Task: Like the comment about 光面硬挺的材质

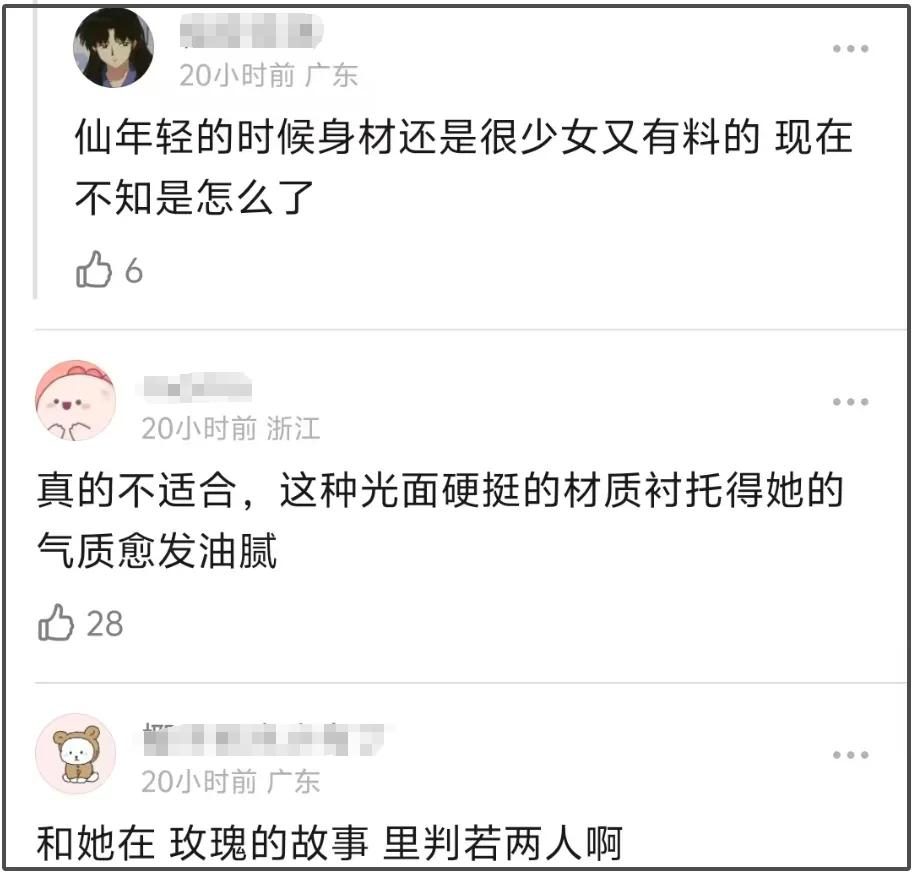Action: tap(56, 624)
